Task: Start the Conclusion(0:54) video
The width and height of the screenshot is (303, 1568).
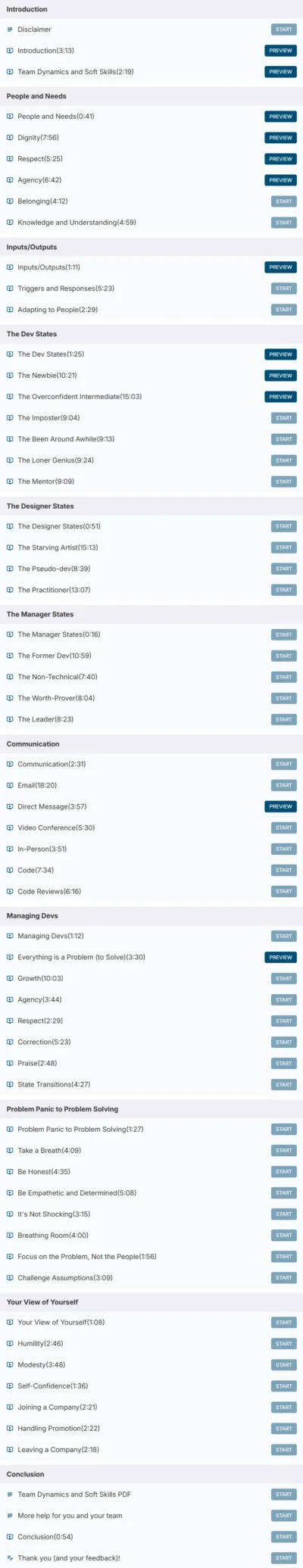Action: (x=283, y=1536)
